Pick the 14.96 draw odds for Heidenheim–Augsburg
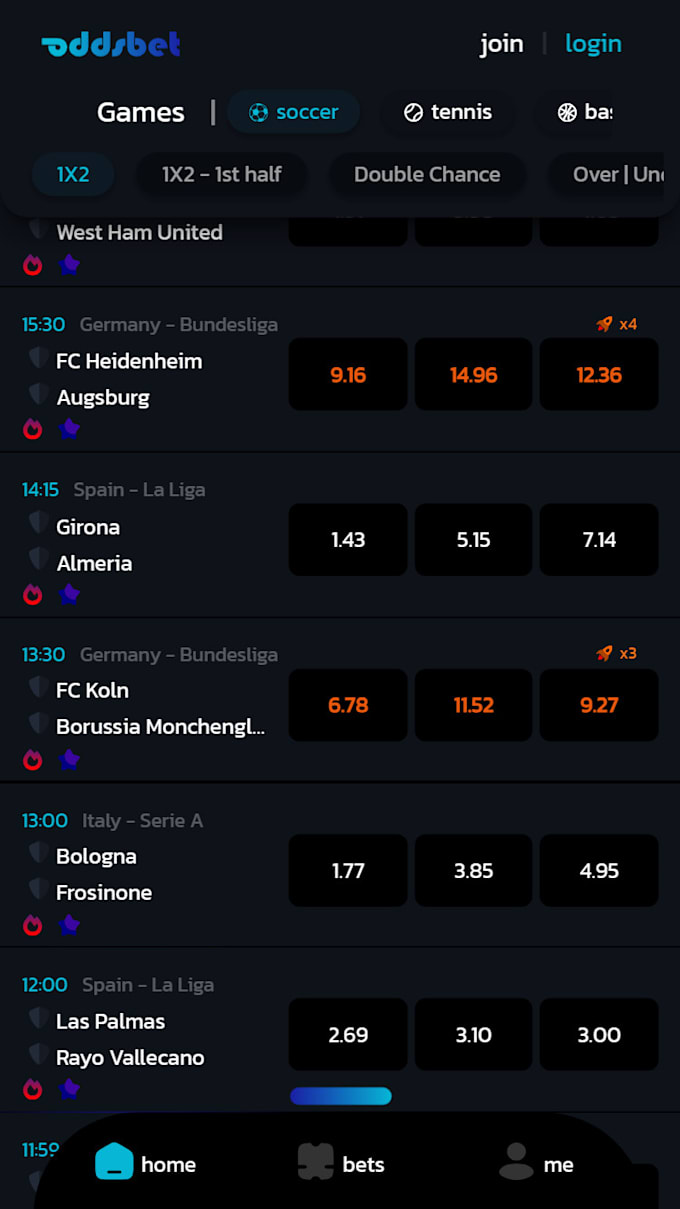The width and height of the screenshot is (680, 1209). (x=473, y=375)
